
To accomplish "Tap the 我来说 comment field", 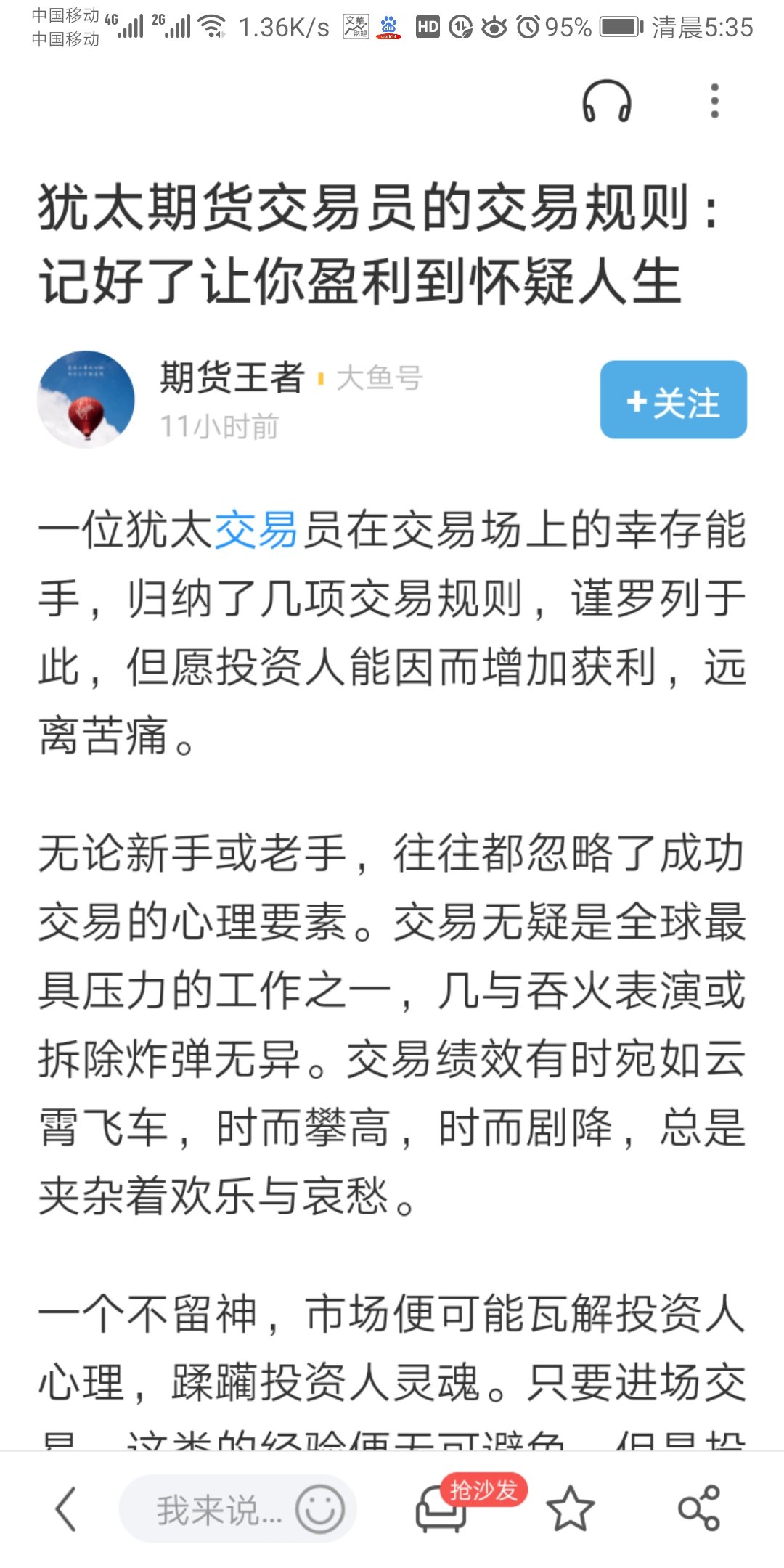I will [211, 1510].
